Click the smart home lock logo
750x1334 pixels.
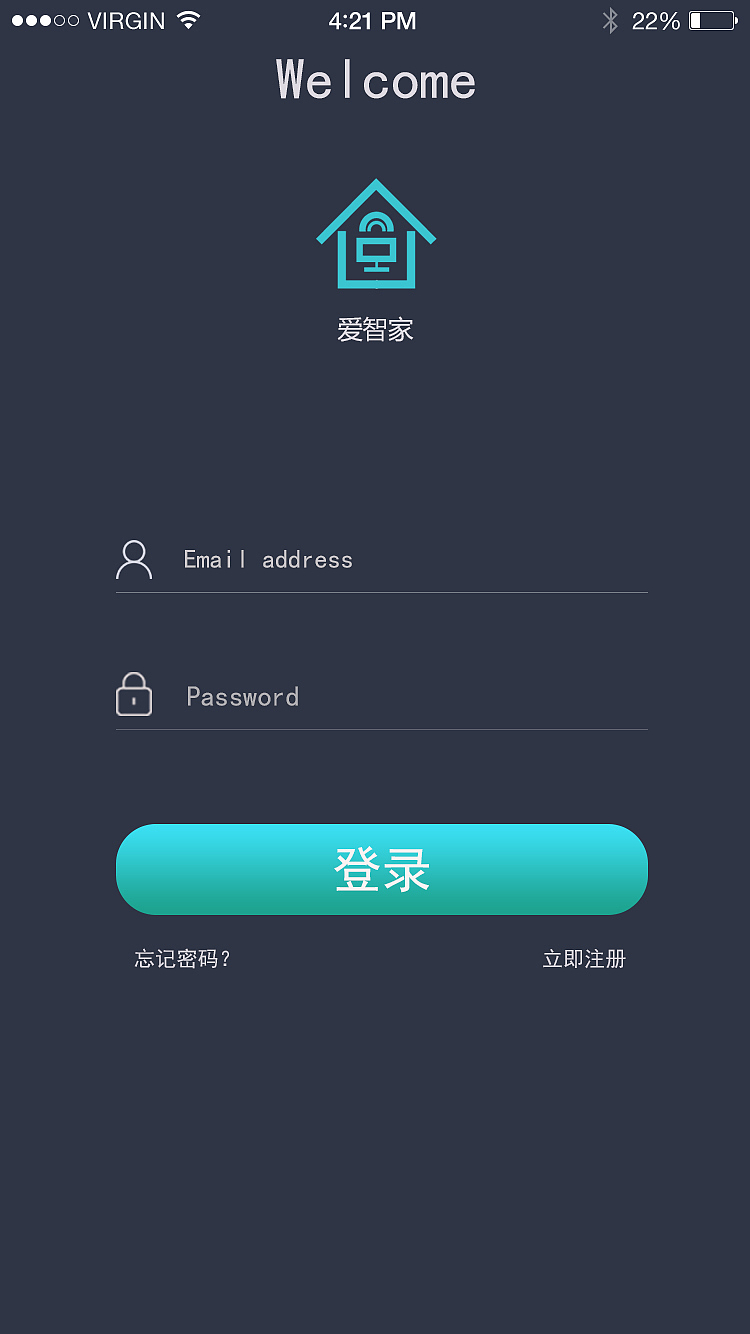tap(375, 232)
